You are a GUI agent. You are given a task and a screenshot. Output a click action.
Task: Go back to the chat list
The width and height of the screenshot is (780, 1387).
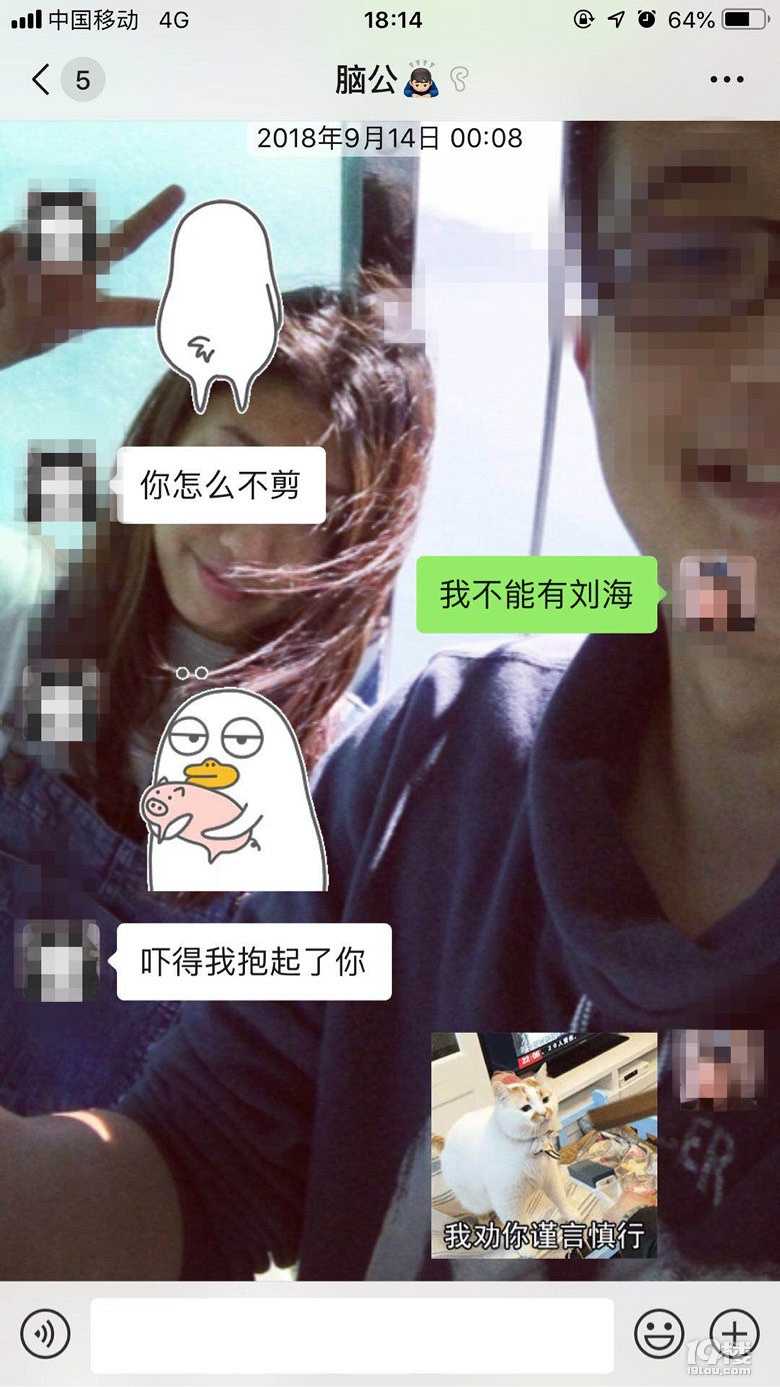tap(42, 80)
